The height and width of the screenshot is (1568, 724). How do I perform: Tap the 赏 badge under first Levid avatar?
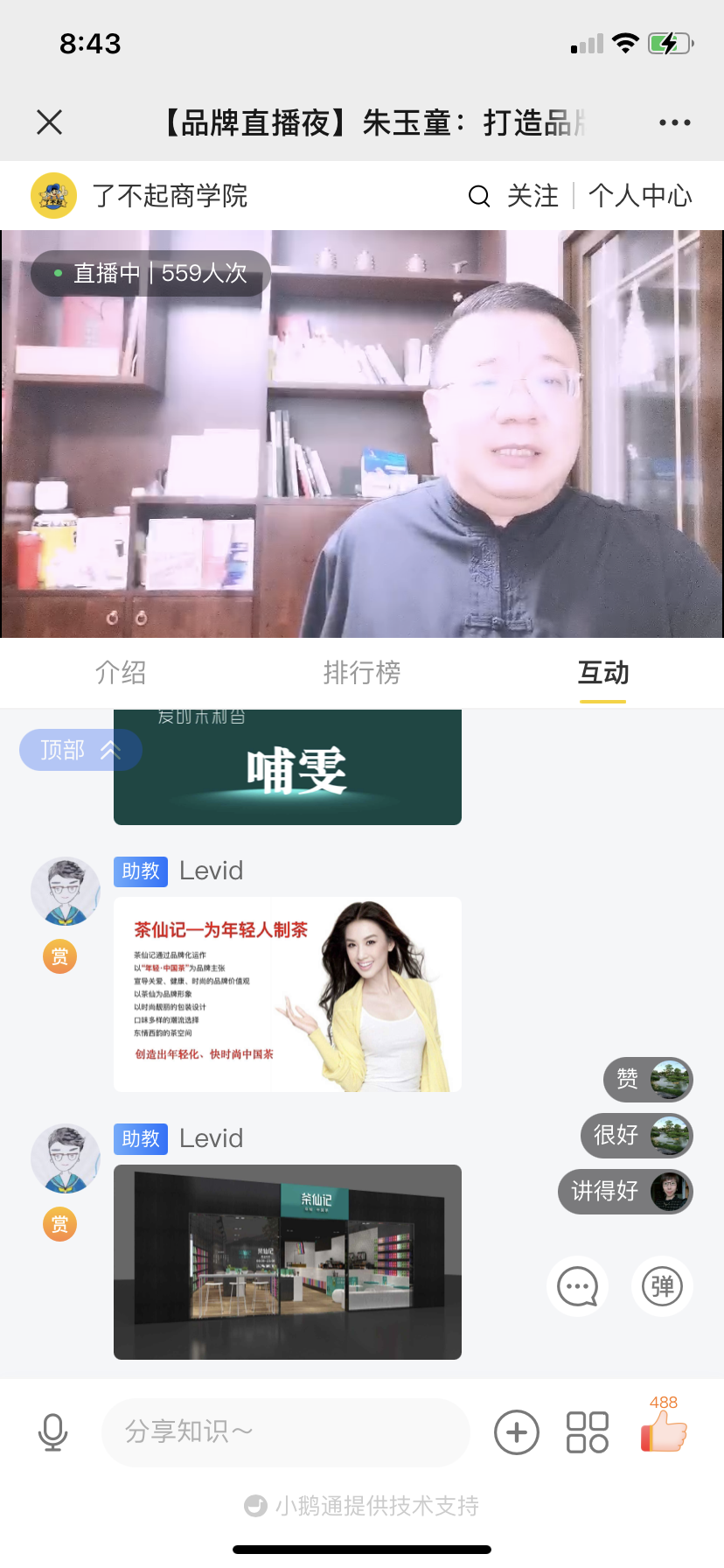pyautogui.click(x=60, y=956)
